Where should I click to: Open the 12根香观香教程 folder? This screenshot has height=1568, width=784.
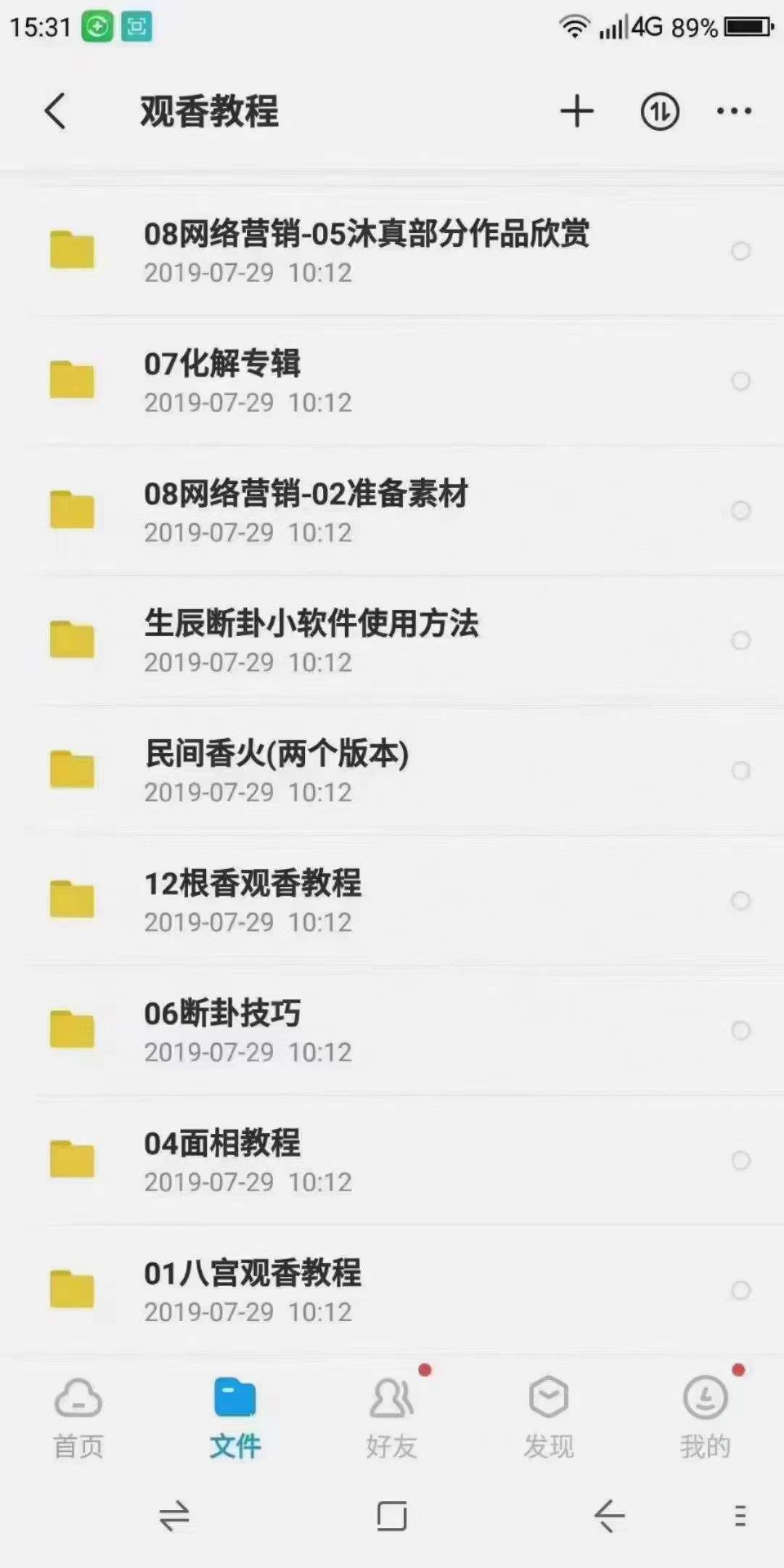[x=253, y=900]
